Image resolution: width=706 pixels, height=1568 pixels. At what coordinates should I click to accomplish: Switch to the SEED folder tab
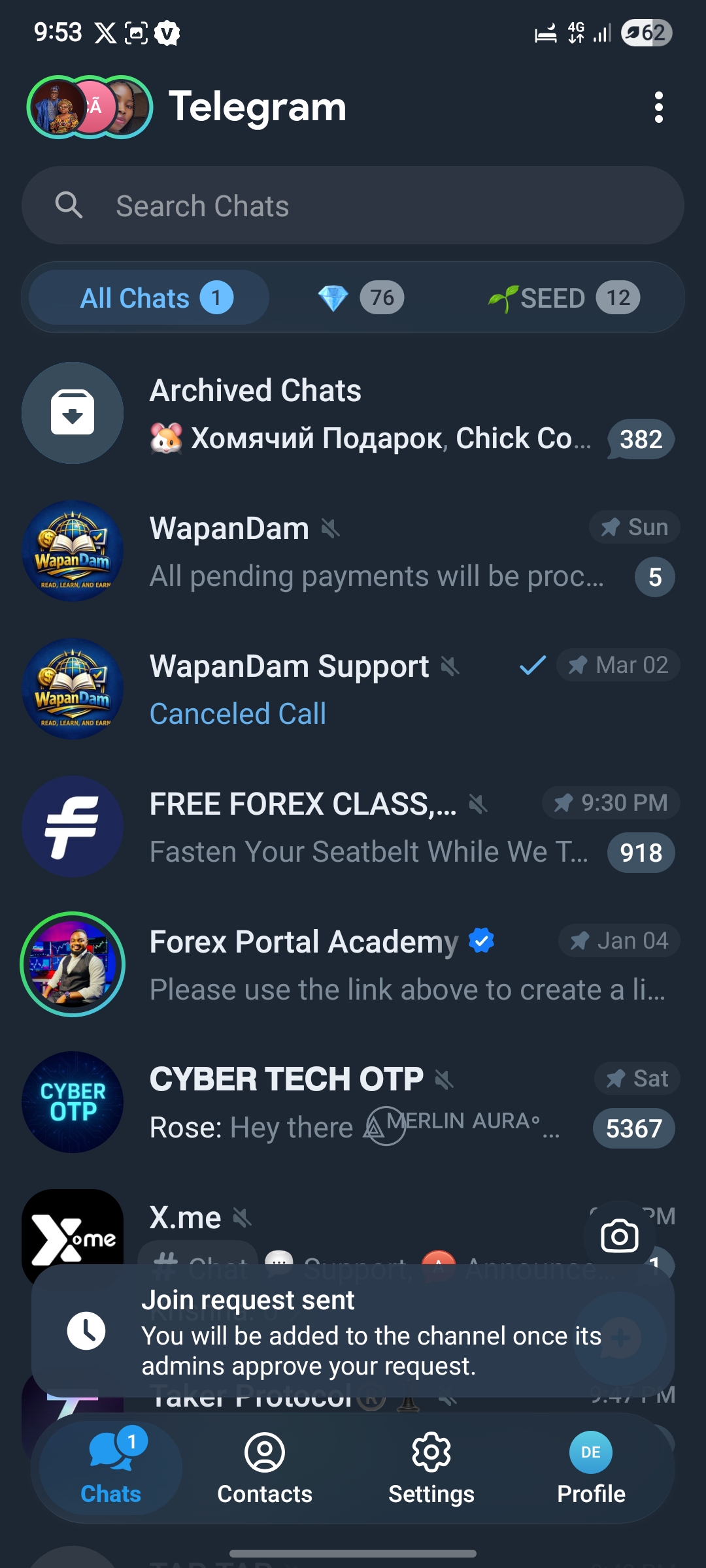pyautogui.click(x=563, y=298)
